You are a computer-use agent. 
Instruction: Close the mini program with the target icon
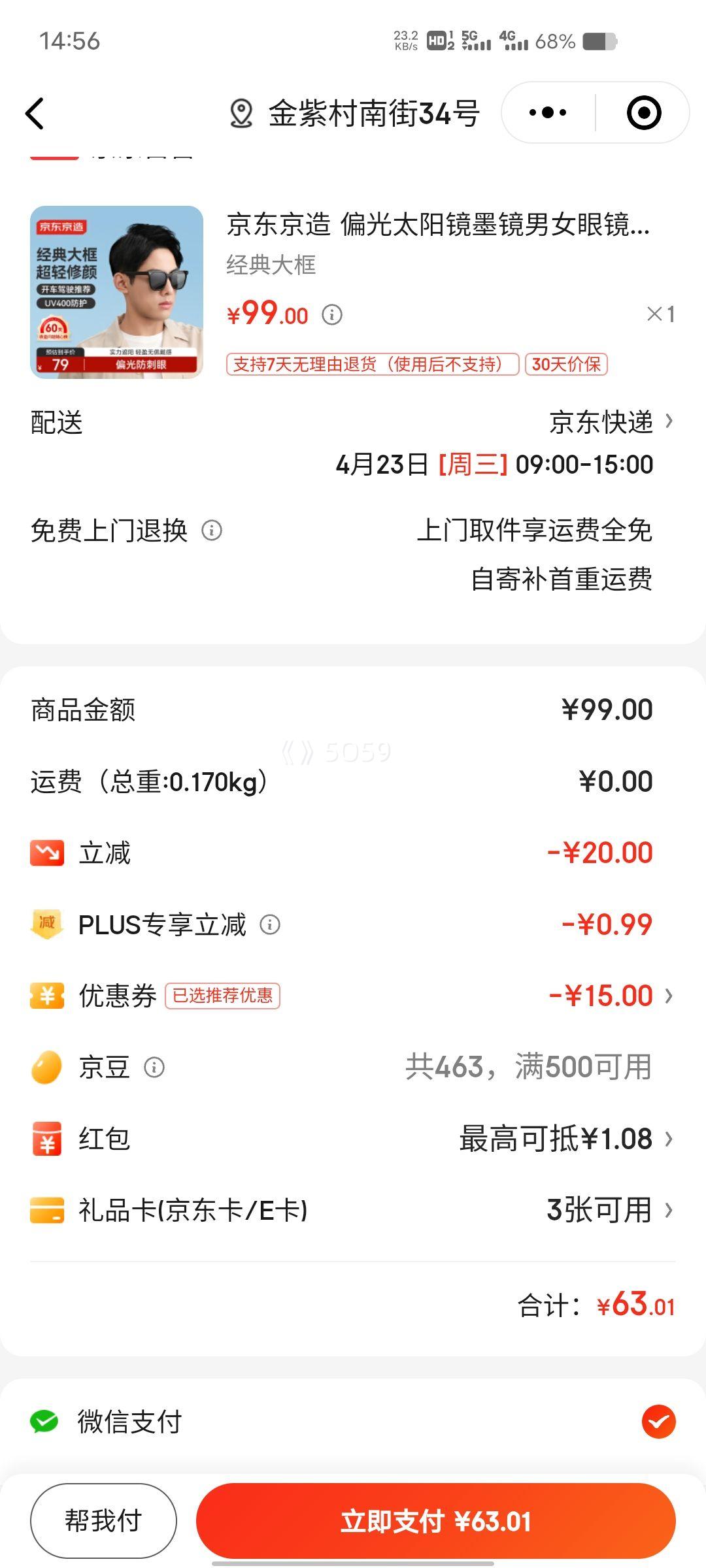pyautogui.click(x=643, y=113)
